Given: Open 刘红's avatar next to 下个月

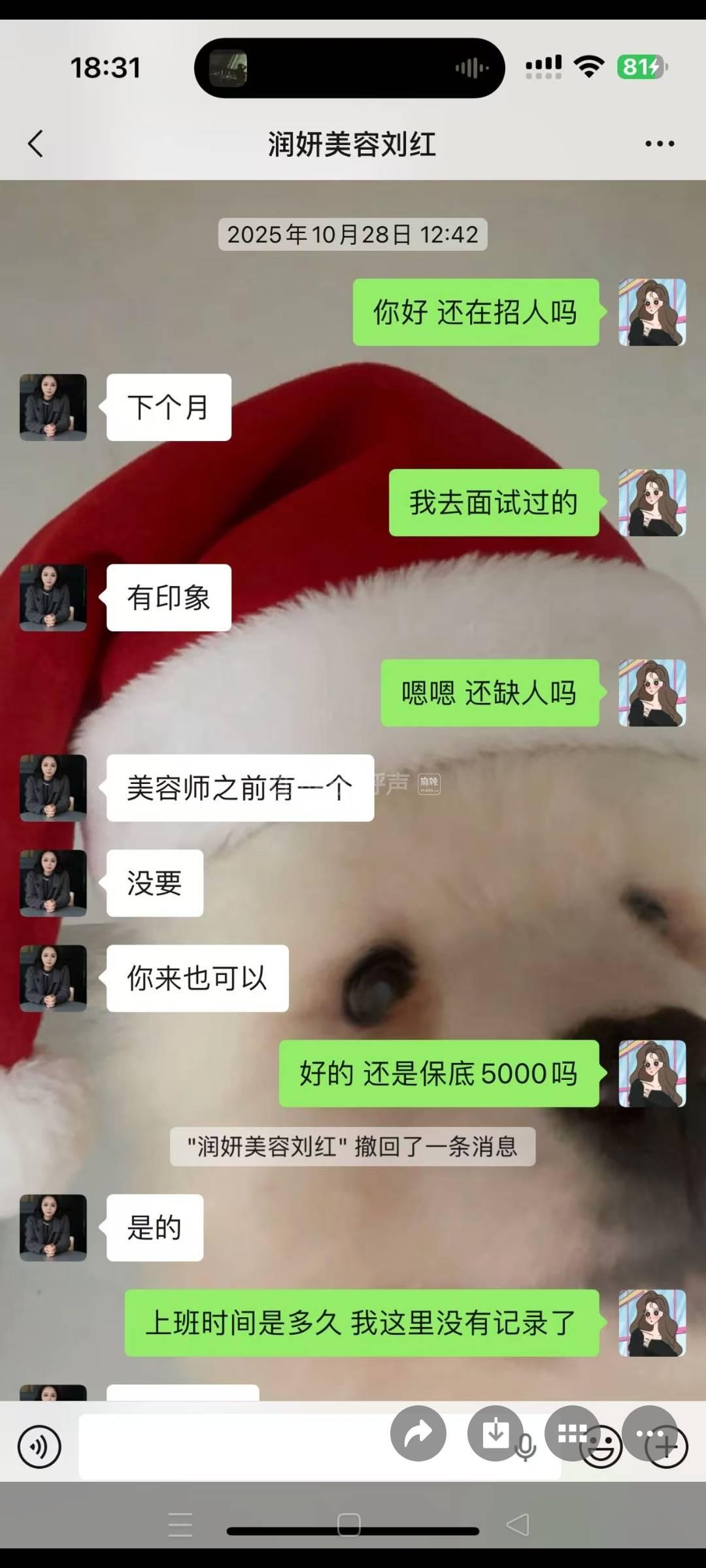Looking at the screenshot, I should tap(53, 407).
